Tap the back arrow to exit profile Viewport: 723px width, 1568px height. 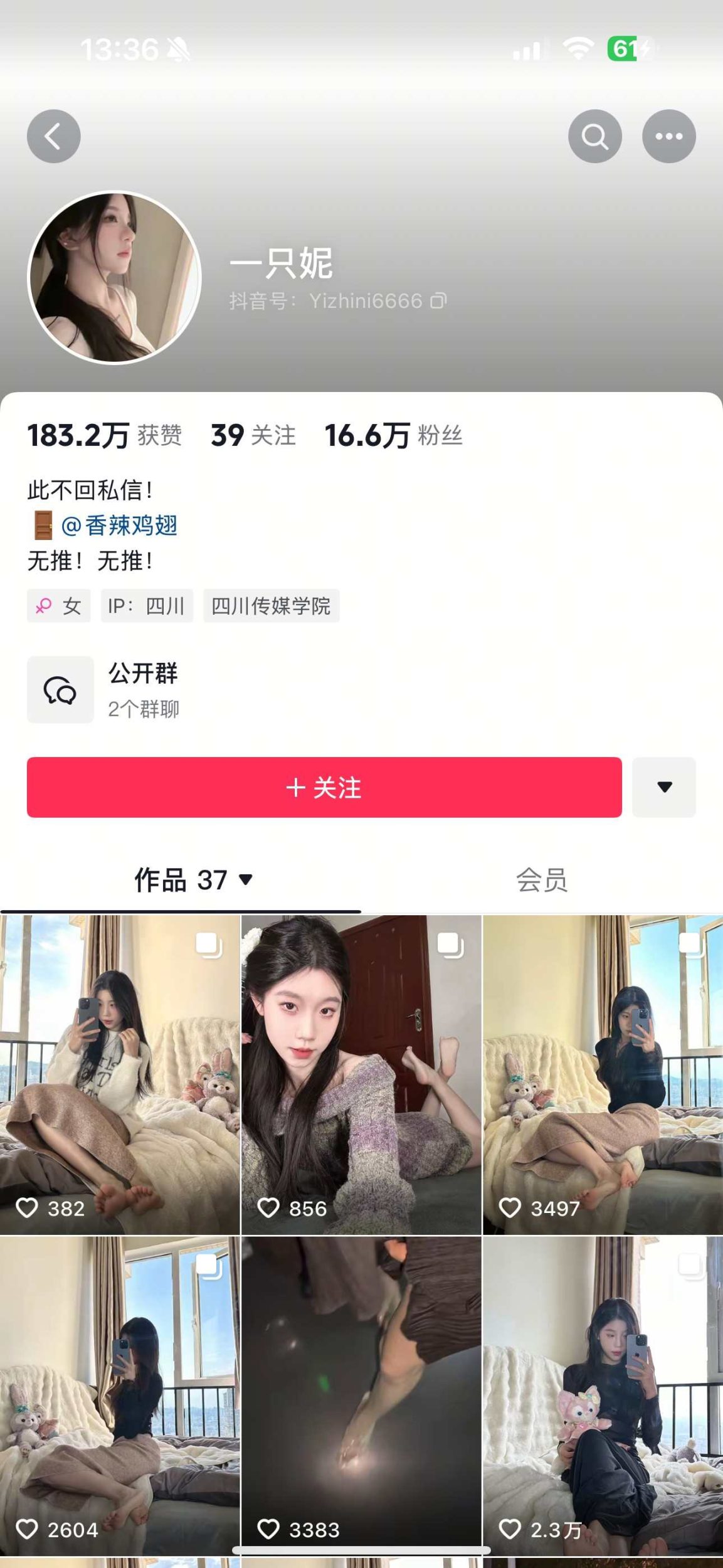pos(53,136)
